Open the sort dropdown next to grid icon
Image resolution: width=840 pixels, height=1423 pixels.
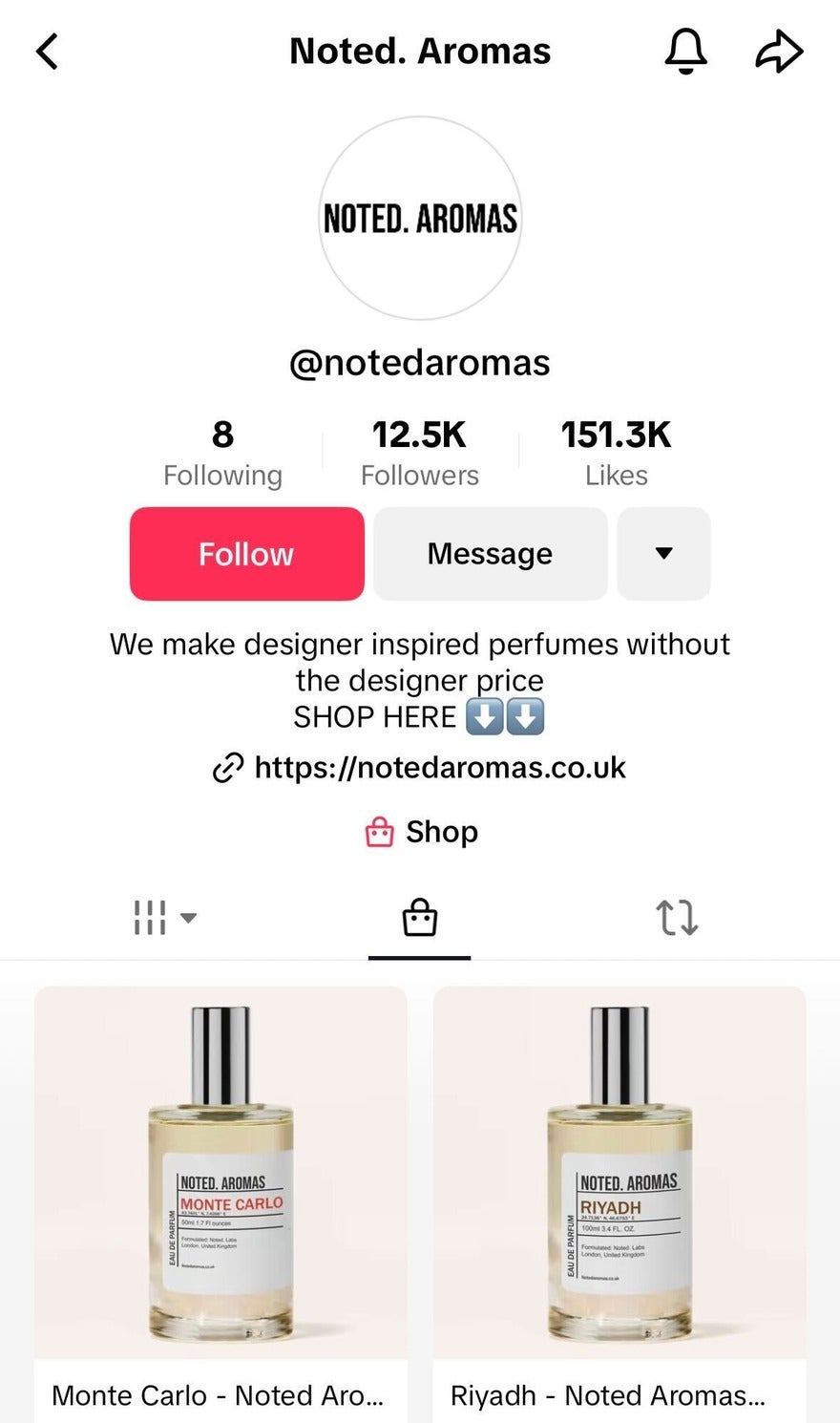point(189,919)
